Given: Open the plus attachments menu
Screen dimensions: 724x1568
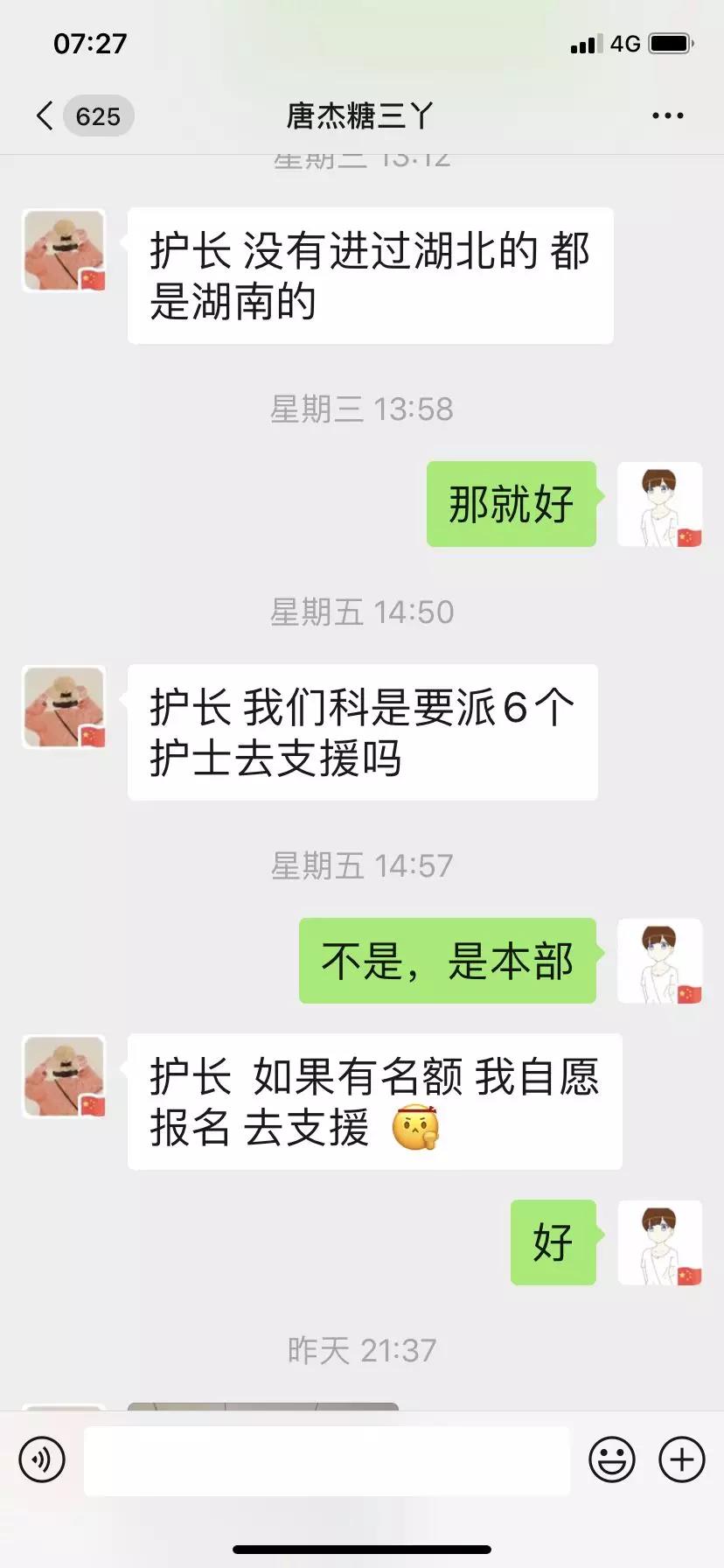Looking at the screenshot, I should (682, 1459).
